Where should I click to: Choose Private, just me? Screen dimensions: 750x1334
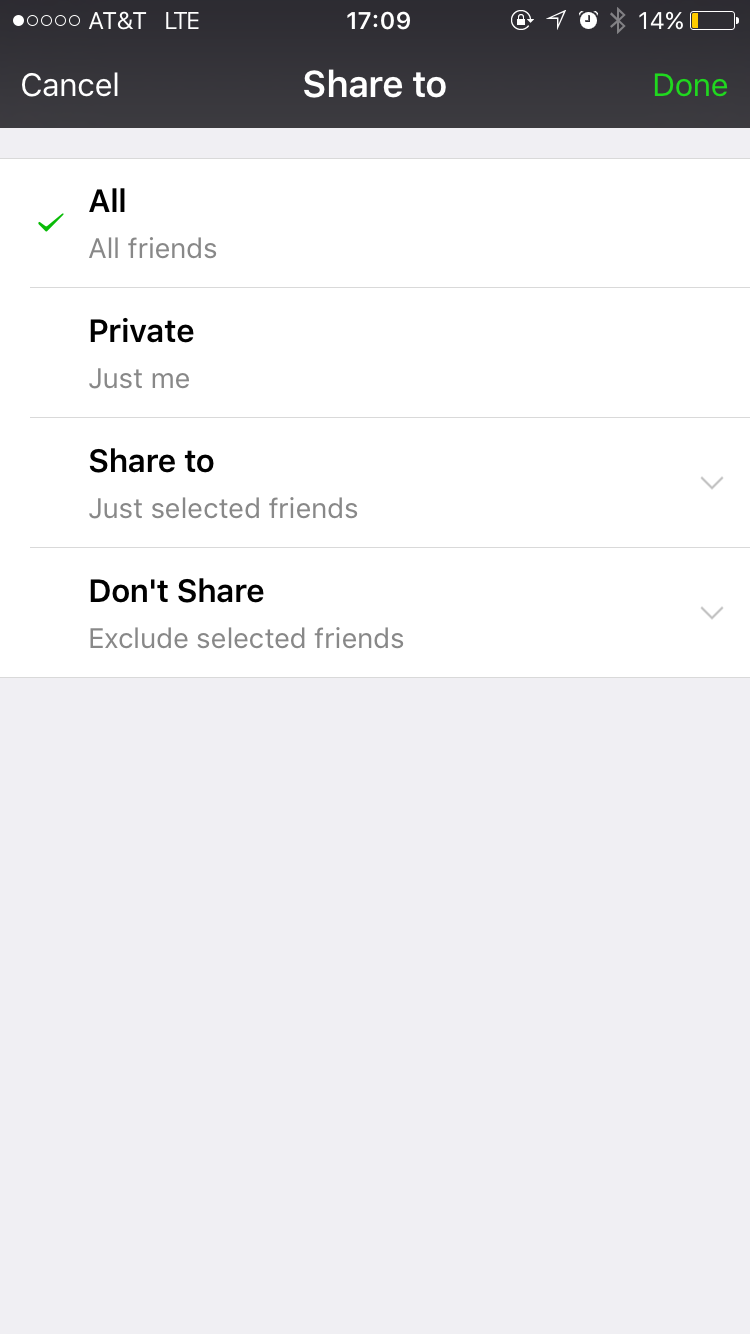(375, 353)
